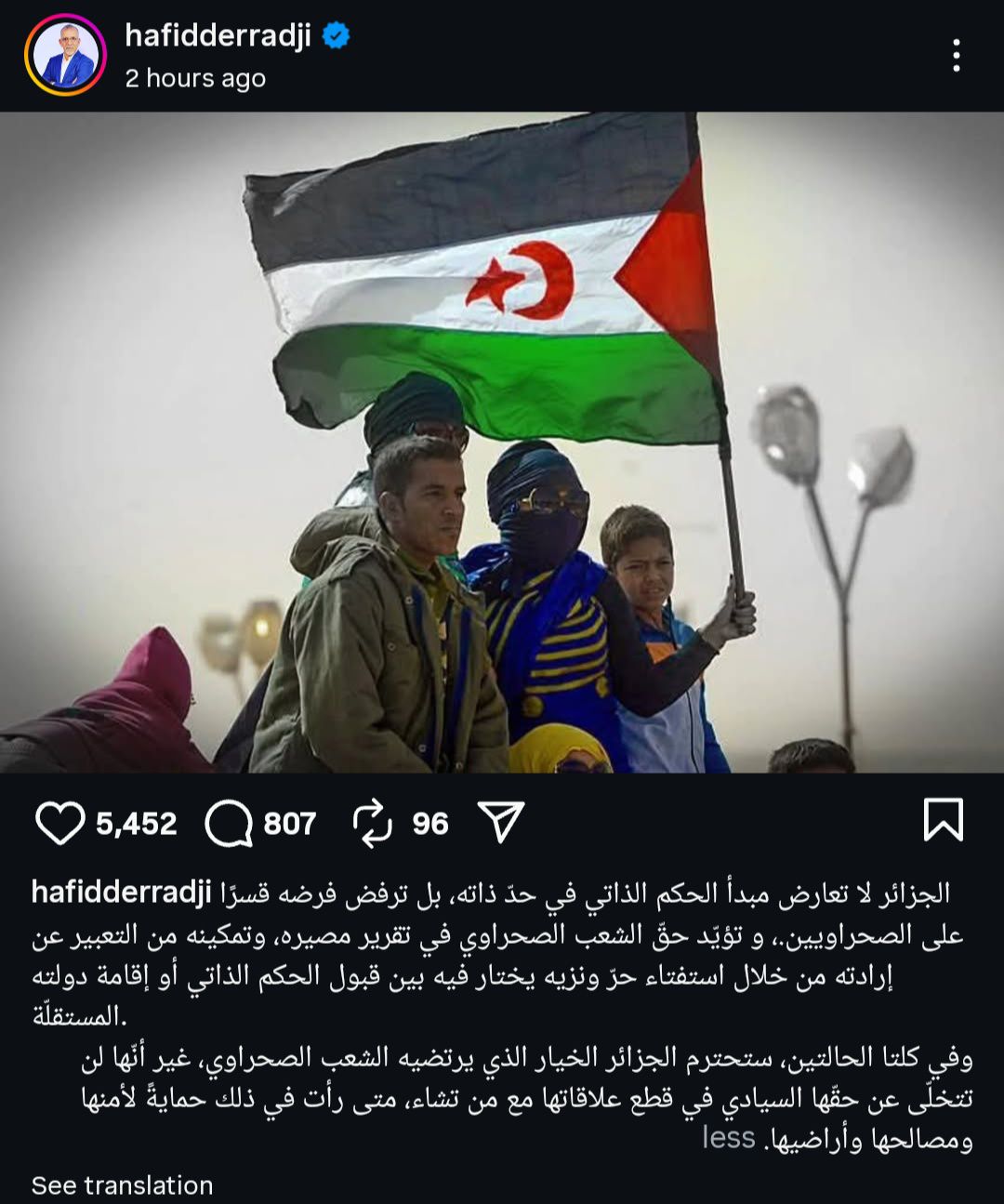
Task: Open the post's three-dot overflow menu
Action: (956, 56)
